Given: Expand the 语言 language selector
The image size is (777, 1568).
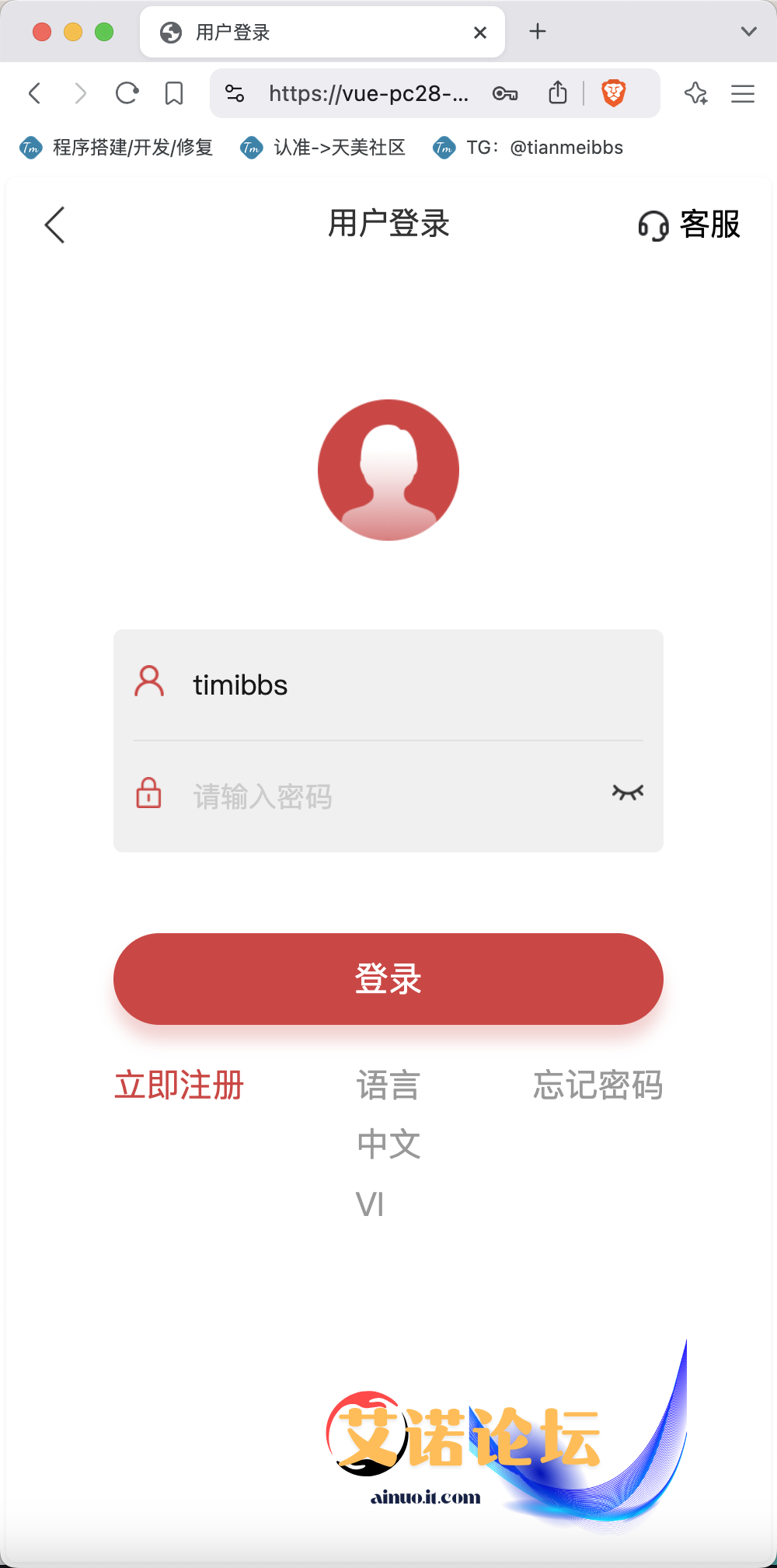Looking at the screenshot, I should [x=388, y=1085].
